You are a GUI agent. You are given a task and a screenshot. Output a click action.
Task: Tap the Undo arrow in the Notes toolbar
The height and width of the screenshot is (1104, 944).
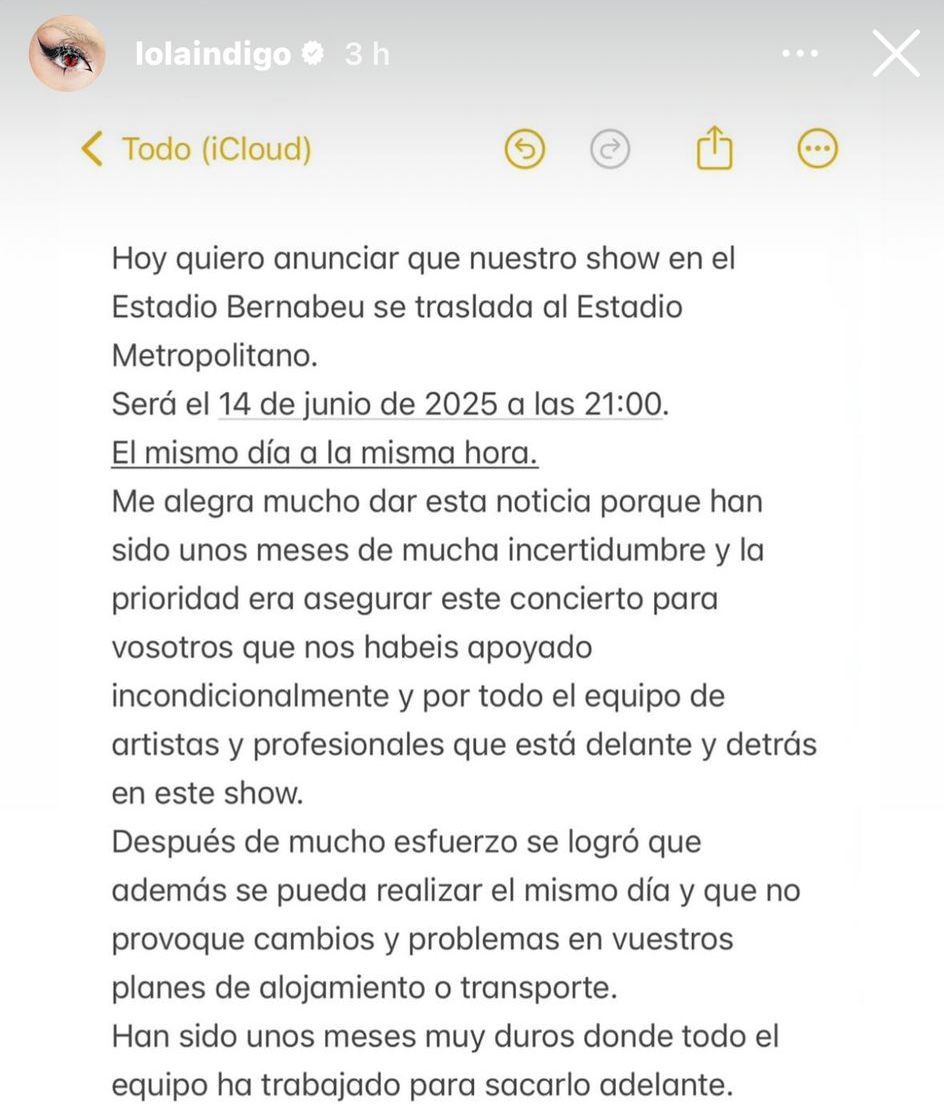524,147
